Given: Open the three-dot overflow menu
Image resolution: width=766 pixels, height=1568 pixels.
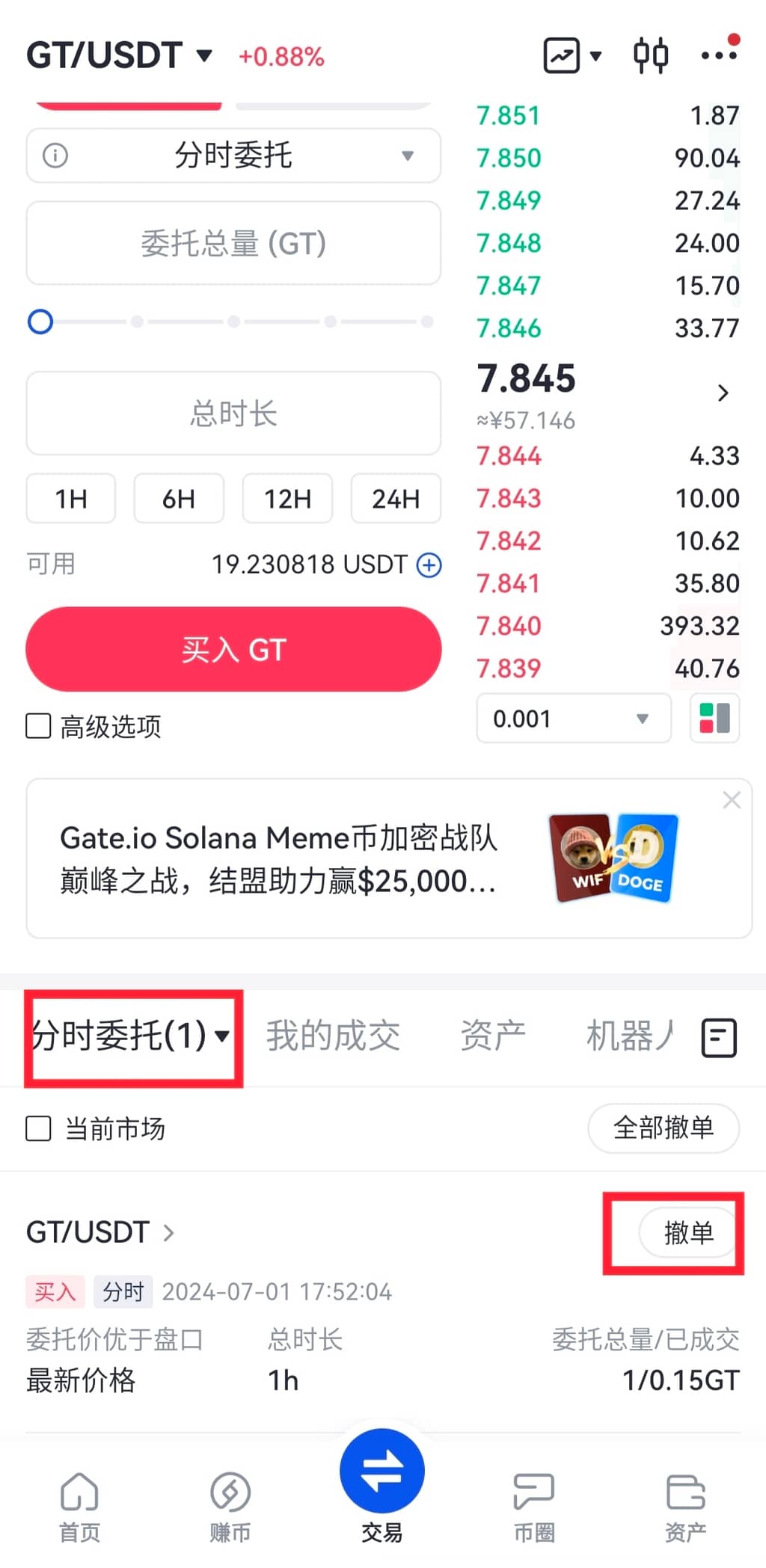Looking at the screenshot, I should pyautogui.click(x=718, y=55).
